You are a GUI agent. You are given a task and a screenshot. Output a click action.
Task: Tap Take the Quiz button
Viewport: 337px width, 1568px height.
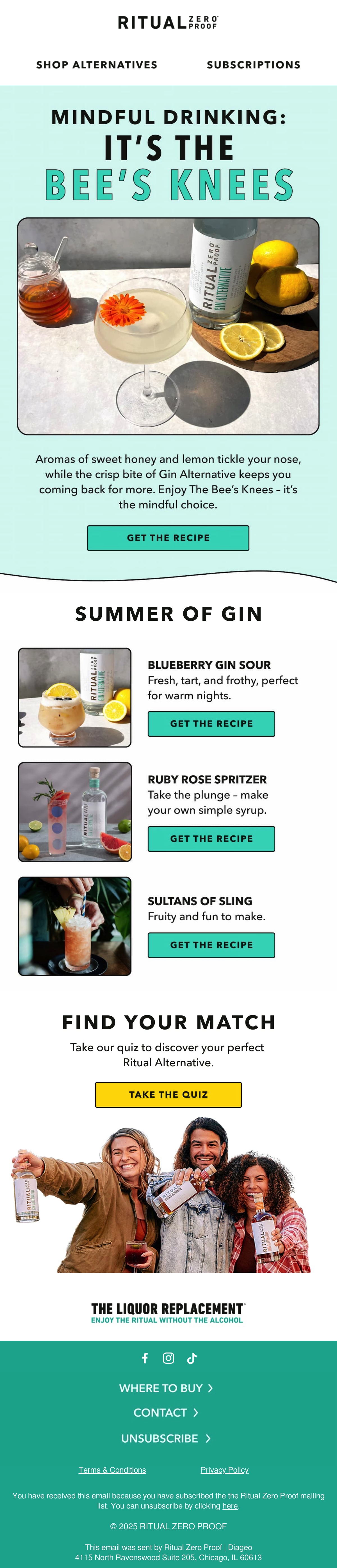coord(168,1094)
